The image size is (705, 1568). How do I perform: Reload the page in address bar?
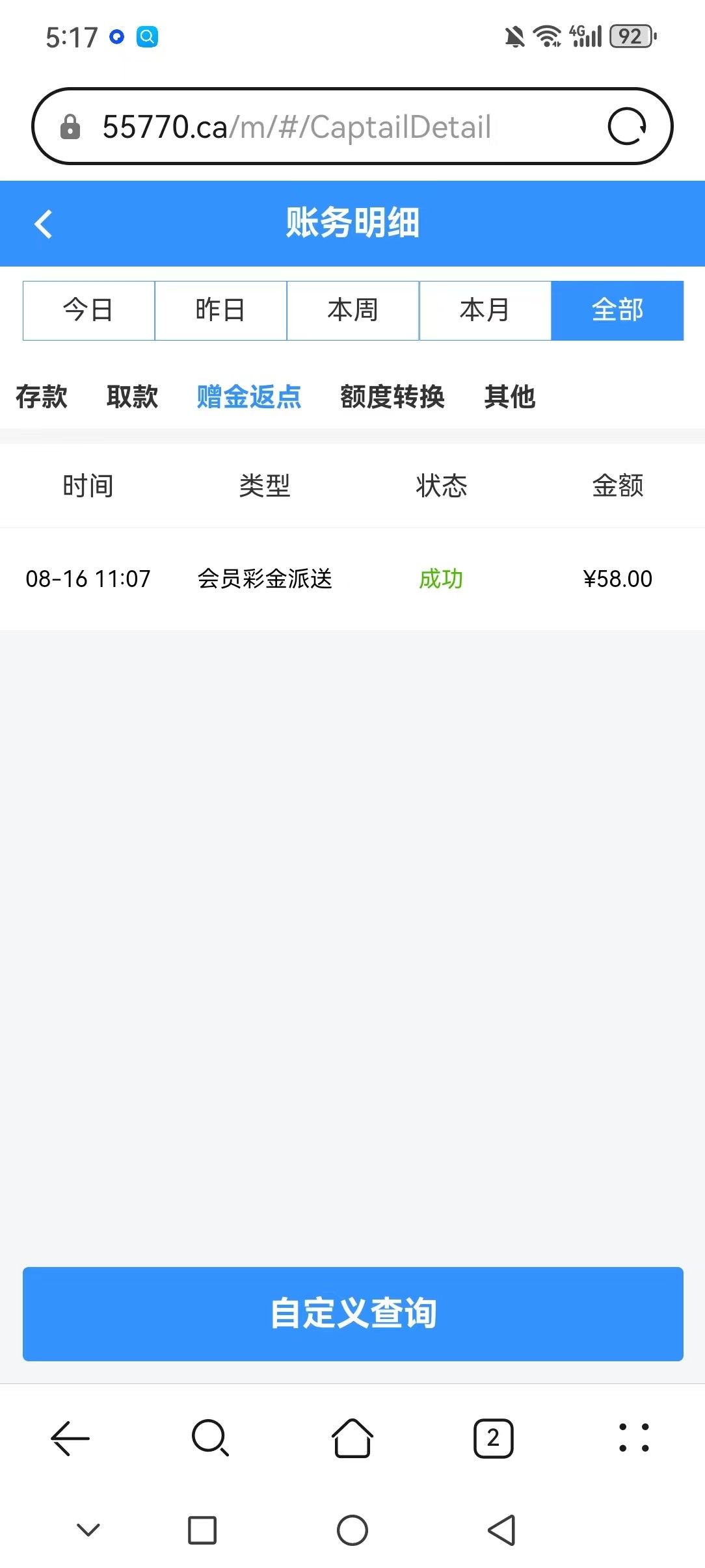coord(626,127)
